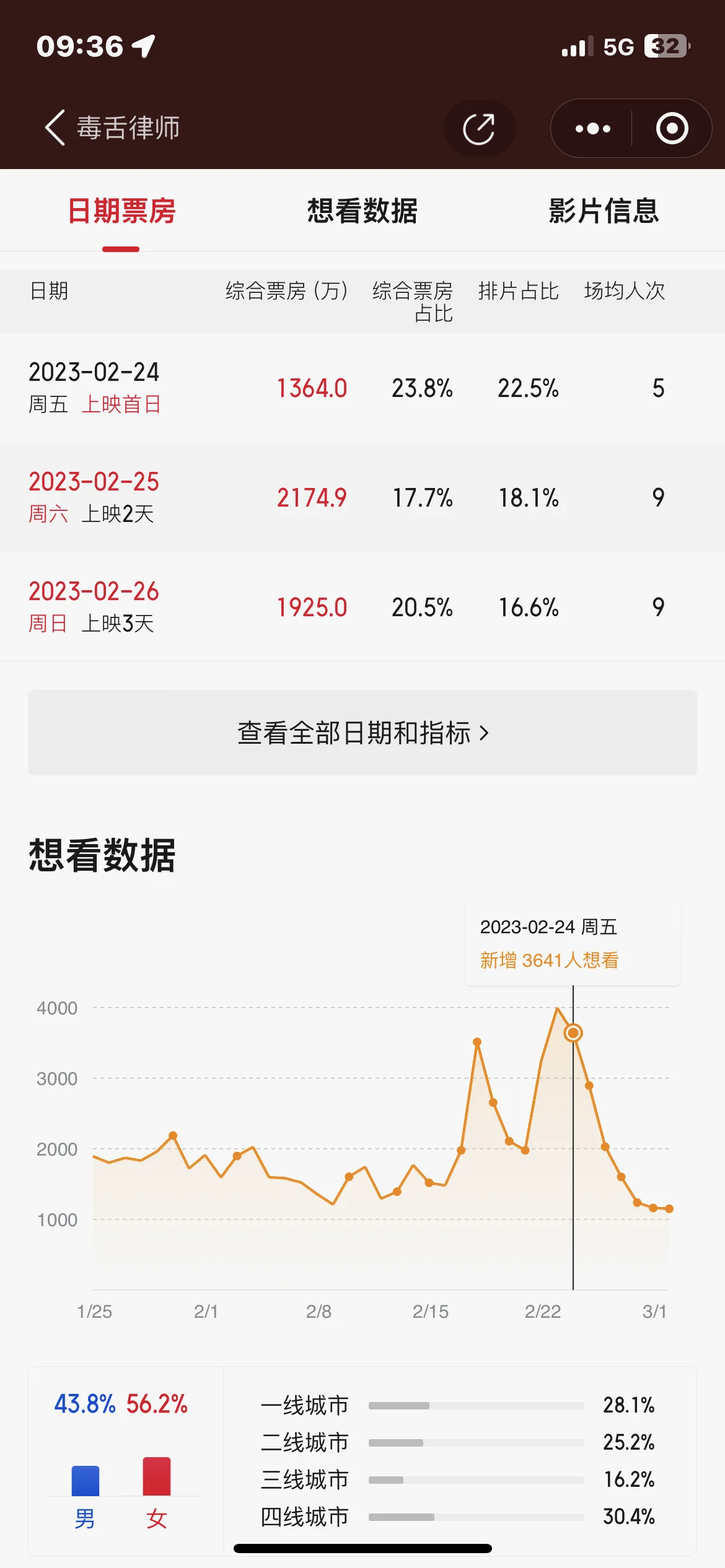Switch to the 想看数据 tab

click(x=362, y=211)
